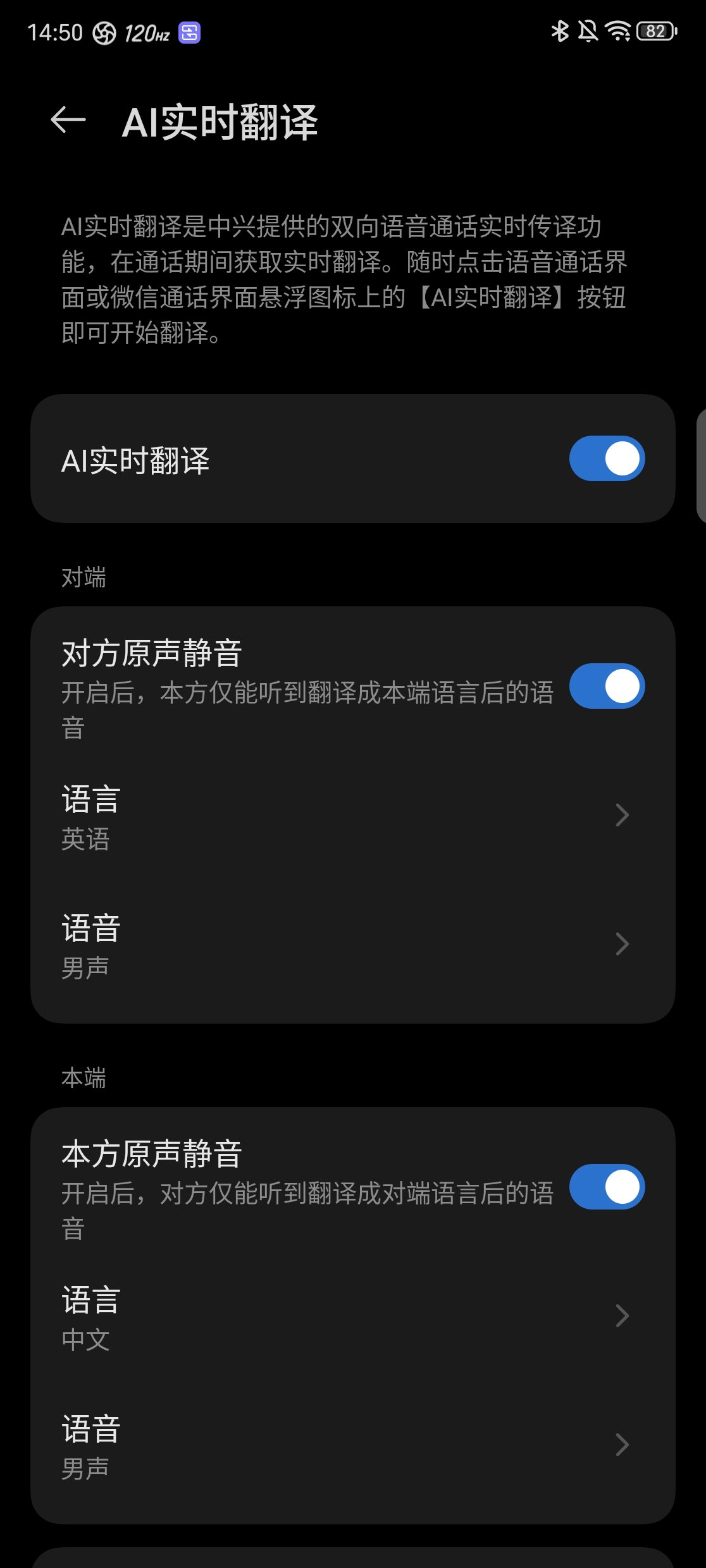Screen dimensions: 706x1568
Task: Toggle 本方原声静音 off
Action: click(607, 1187)
